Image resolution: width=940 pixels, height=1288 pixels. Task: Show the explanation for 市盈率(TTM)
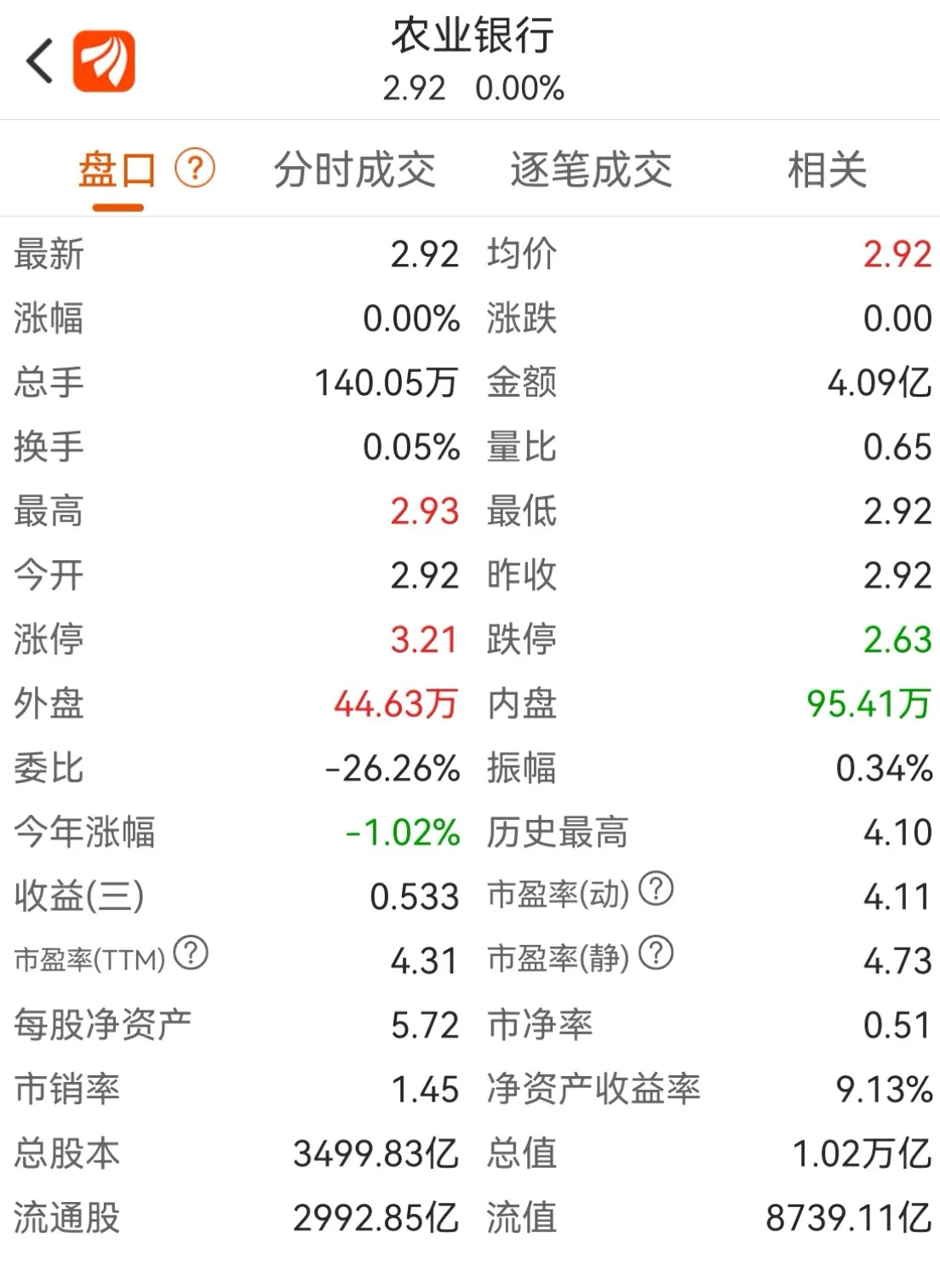click(191, 953)
